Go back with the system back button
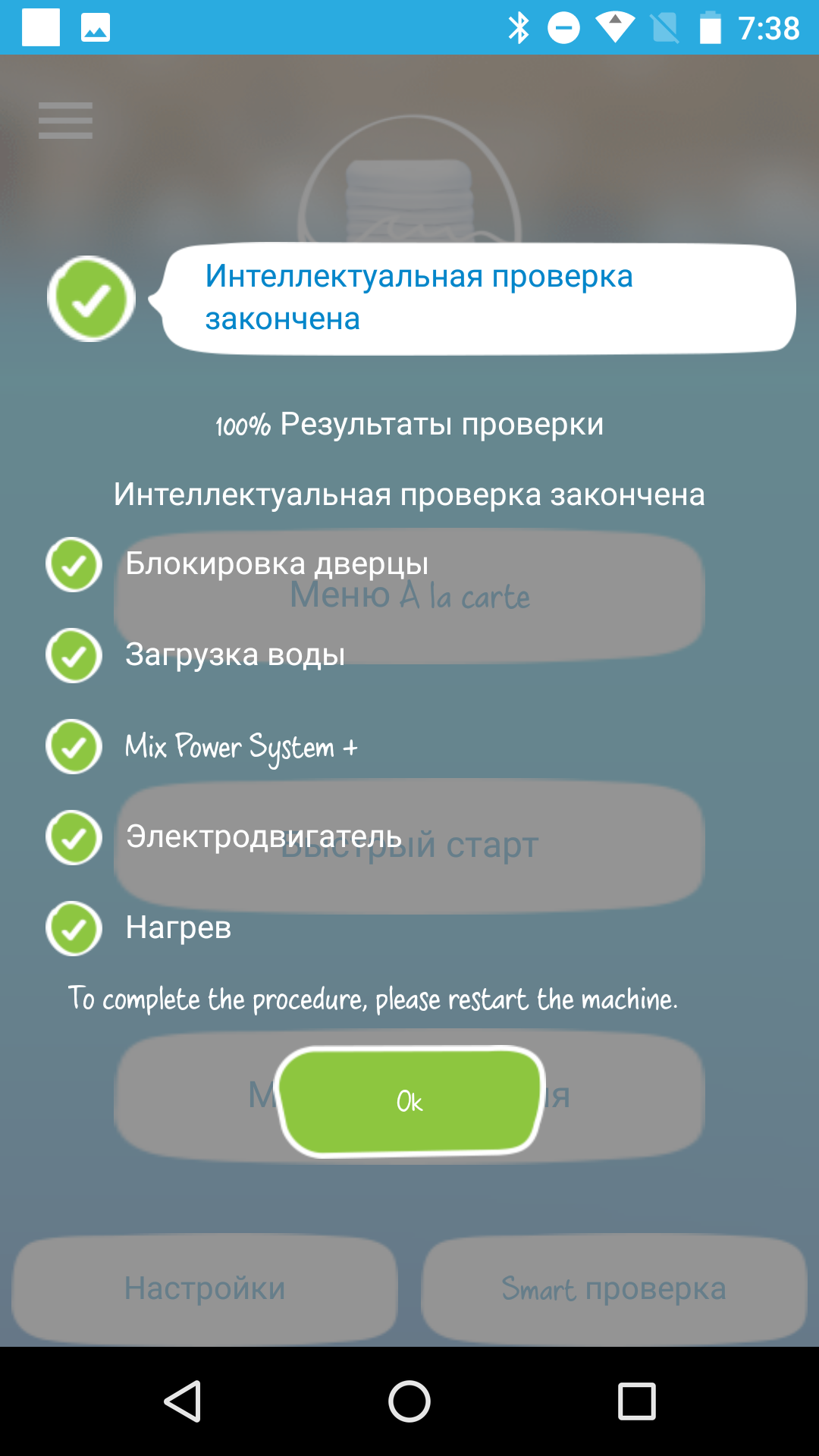The width and height of the screenshot is (819, 1456). pos(183,1401)
